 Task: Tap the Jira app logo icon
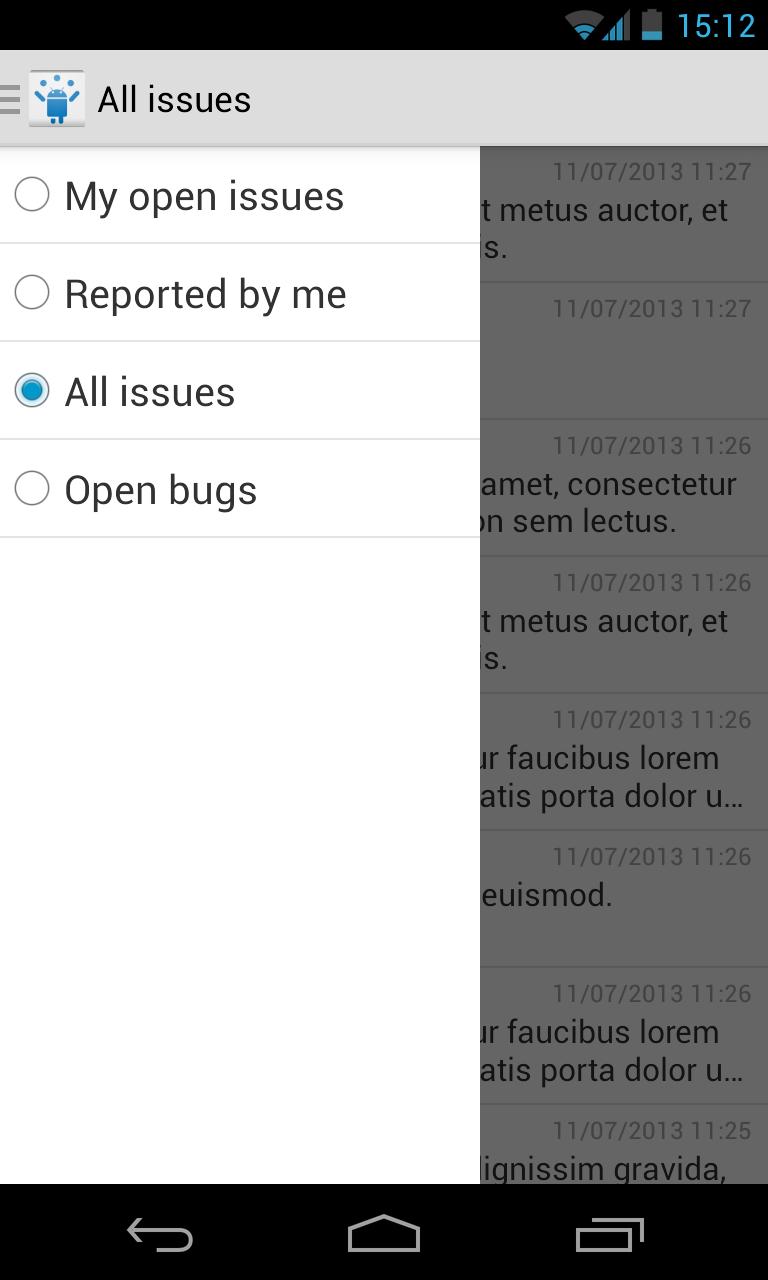tap(56, 98)
